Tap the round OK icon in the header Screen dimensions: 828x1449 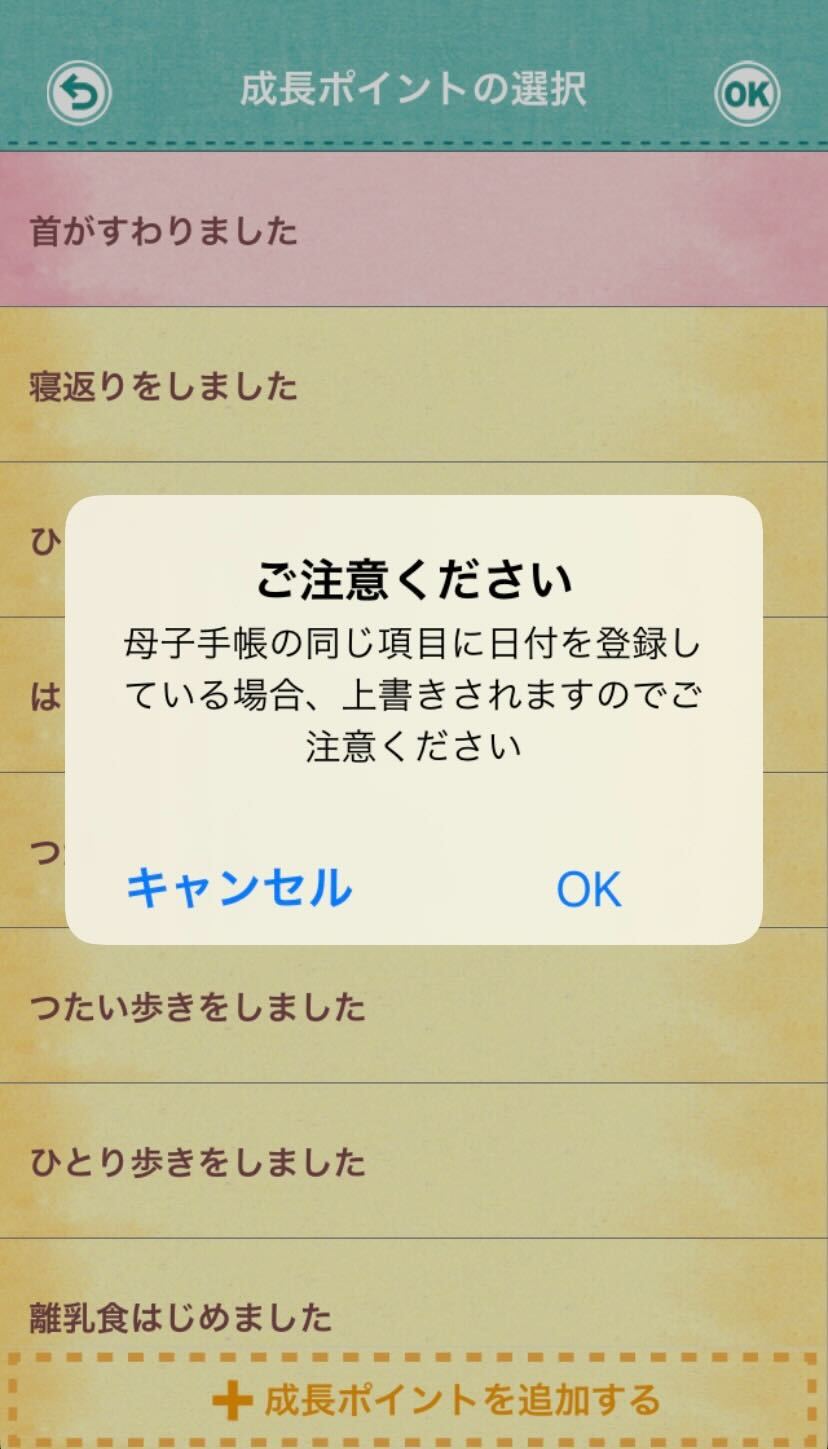[x=747, y=94]
